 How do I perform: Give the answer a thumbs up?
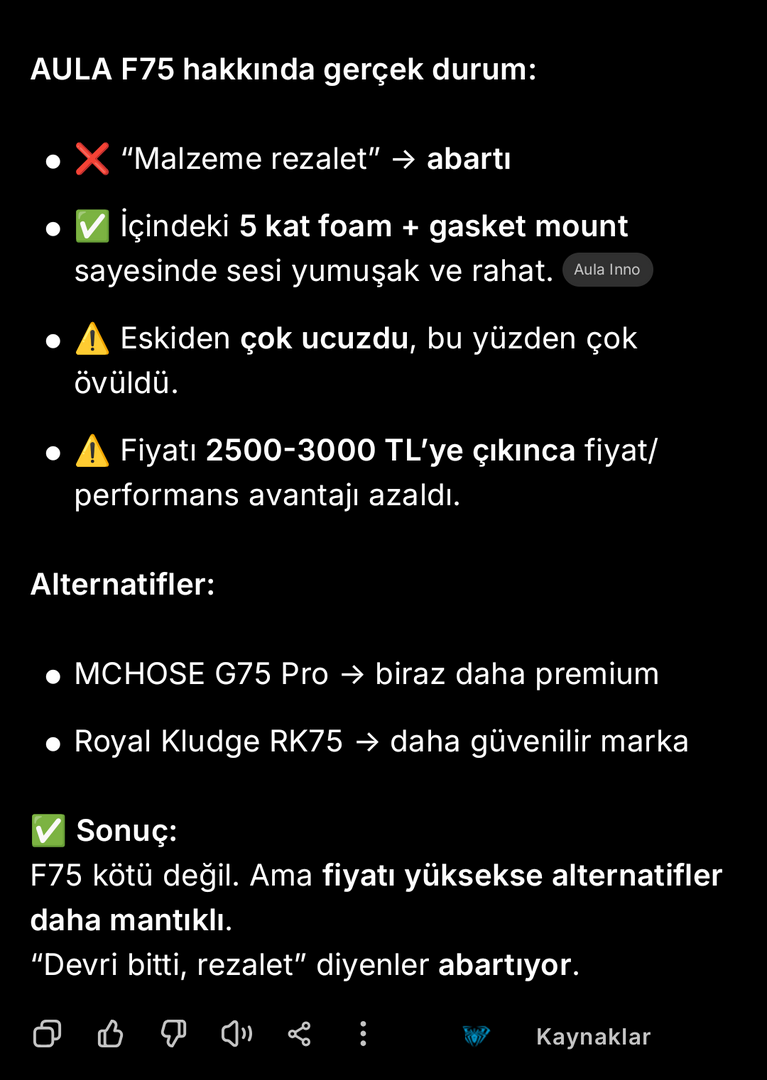(110, 1034)
